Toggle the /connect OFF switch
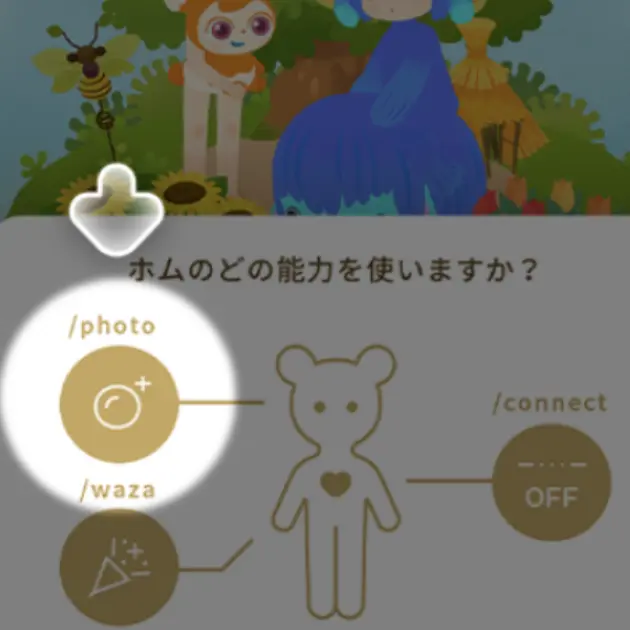The image size is (630, 630). pyautogui.click(x=551, y=482)
